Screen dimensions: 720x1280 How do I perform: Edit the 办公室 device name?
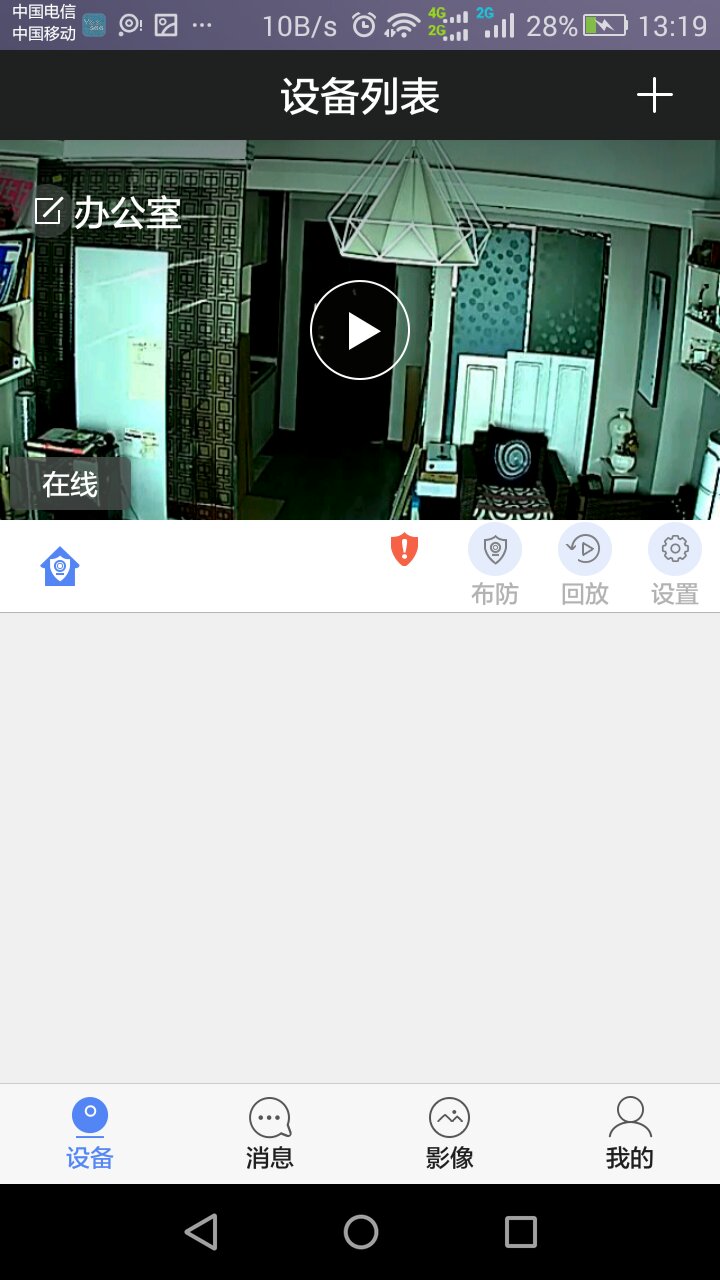[48, 211]
